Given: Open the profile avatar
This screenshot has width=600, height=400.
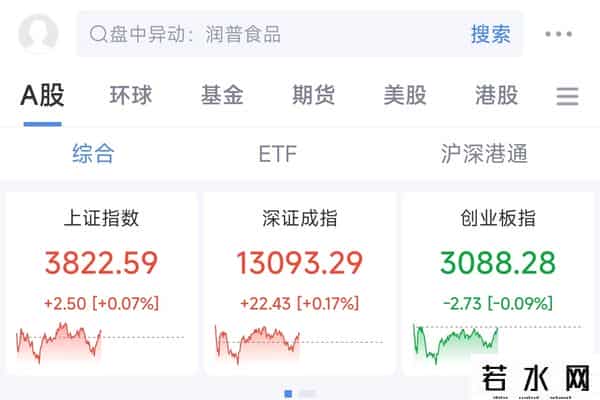Looking at the screenshot, I should point(38,34).
